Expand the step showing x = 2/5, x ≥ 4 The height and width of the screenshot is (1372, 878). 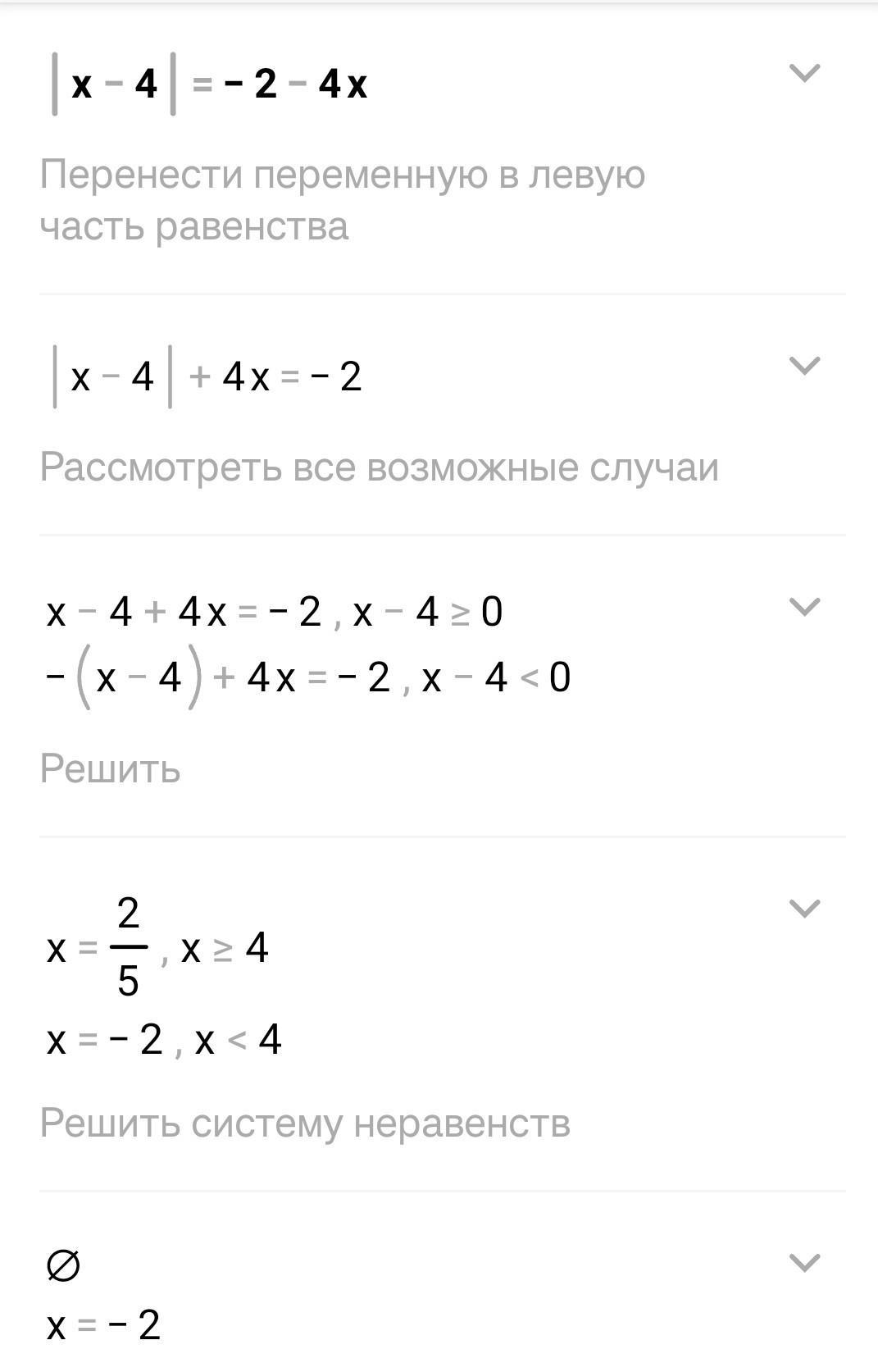803,909
